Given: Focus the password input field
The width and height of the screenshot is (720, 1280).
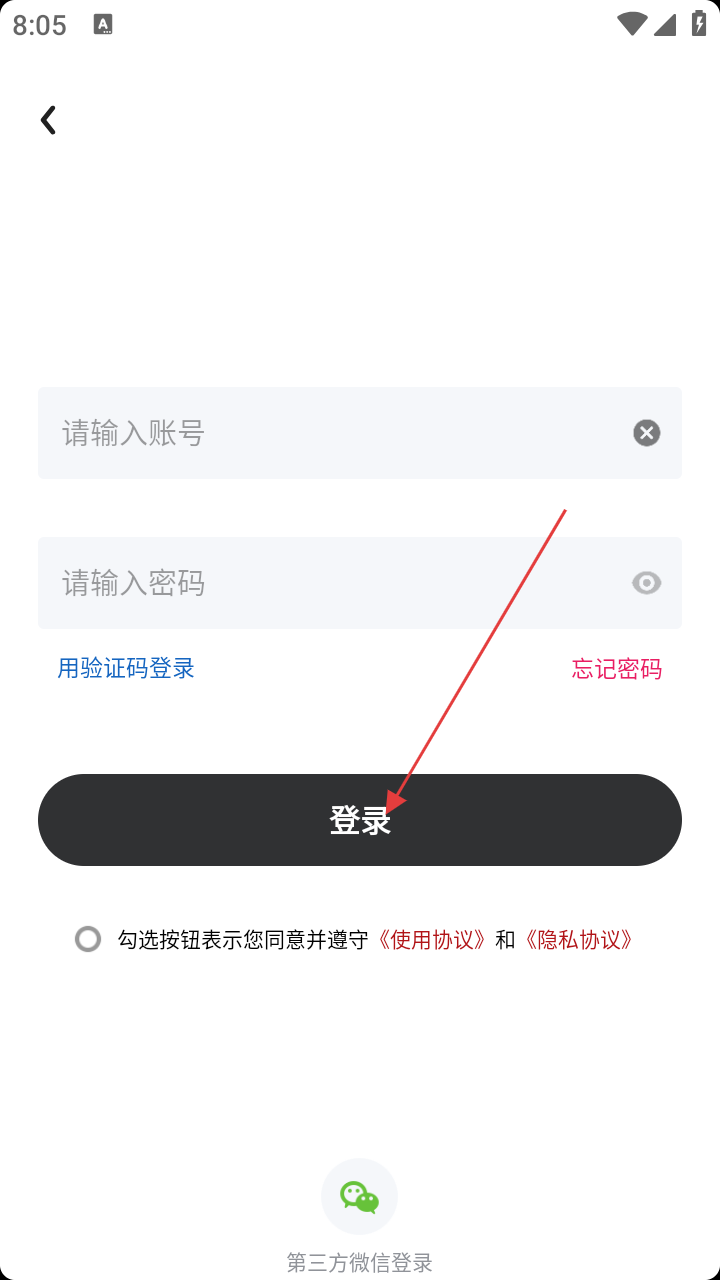Looking at the screenshot, I should click(360, 583).
